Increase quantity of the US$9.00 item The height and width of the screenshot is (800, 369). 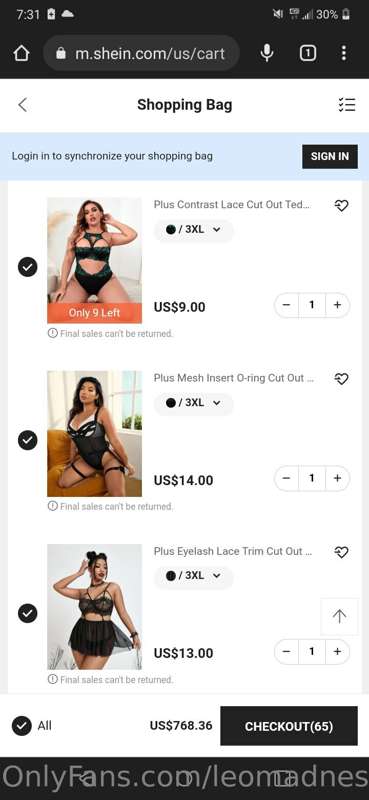337,305
